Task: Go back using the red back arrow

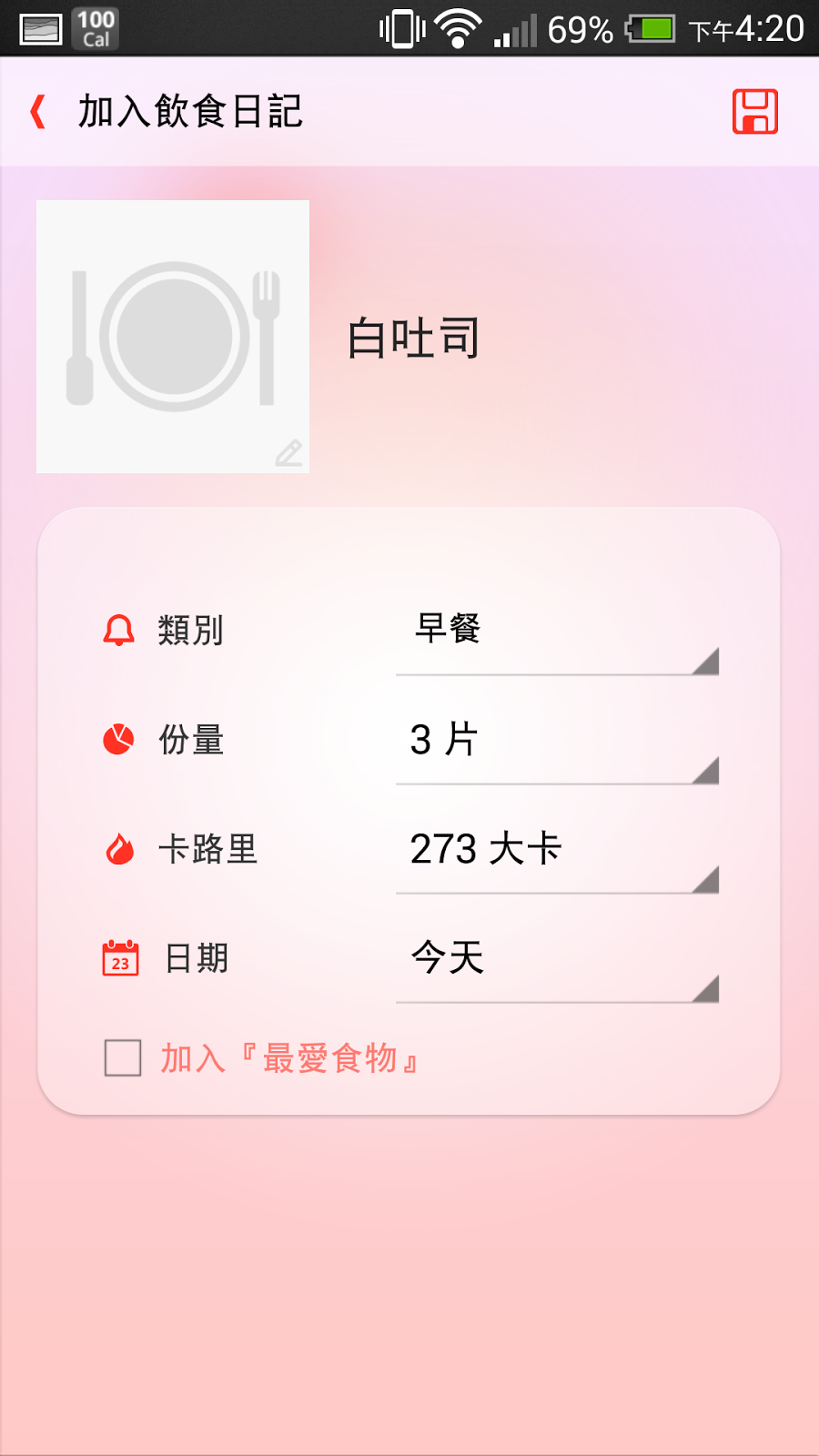Action: click(x=38, y=112)
